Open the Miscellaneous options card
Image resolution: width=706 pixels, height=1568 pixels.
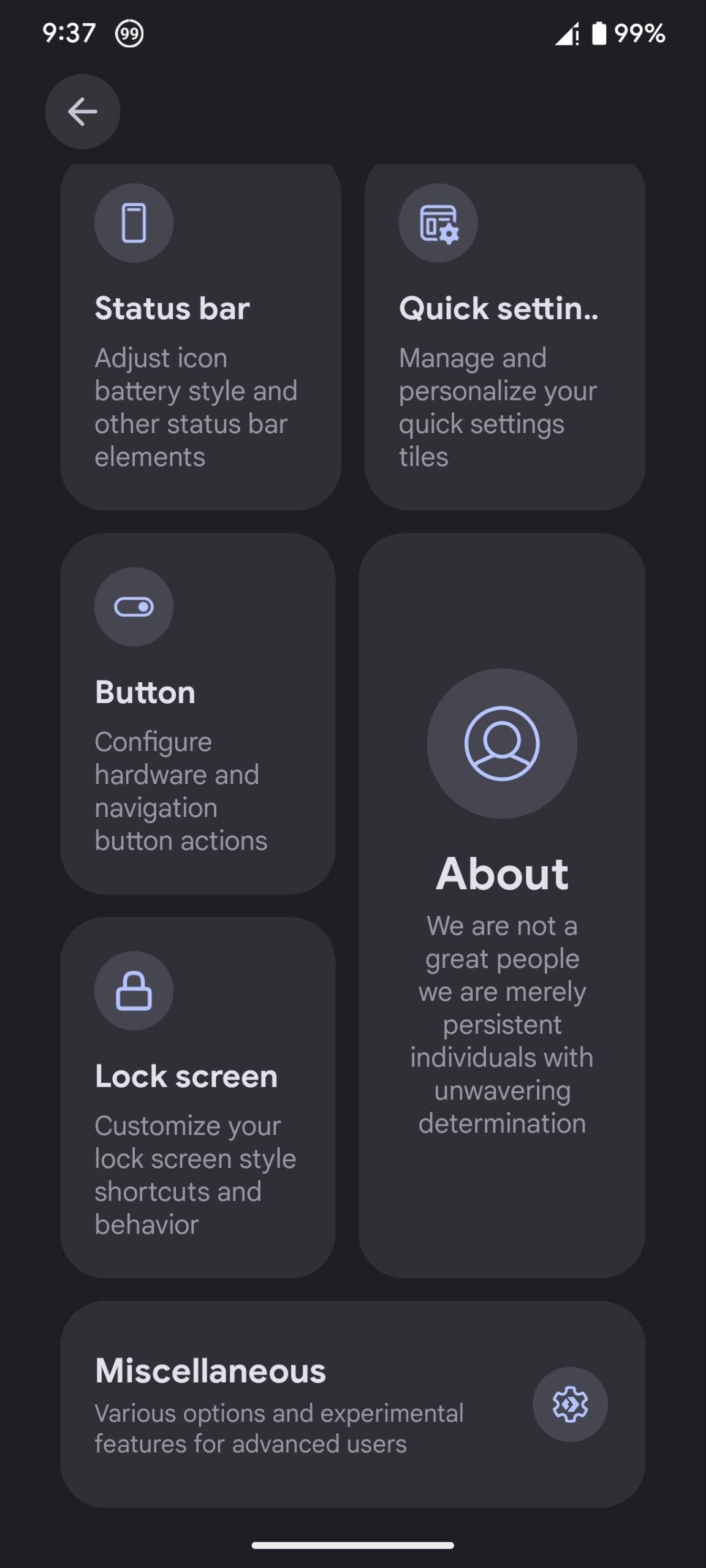point(352,1404)
